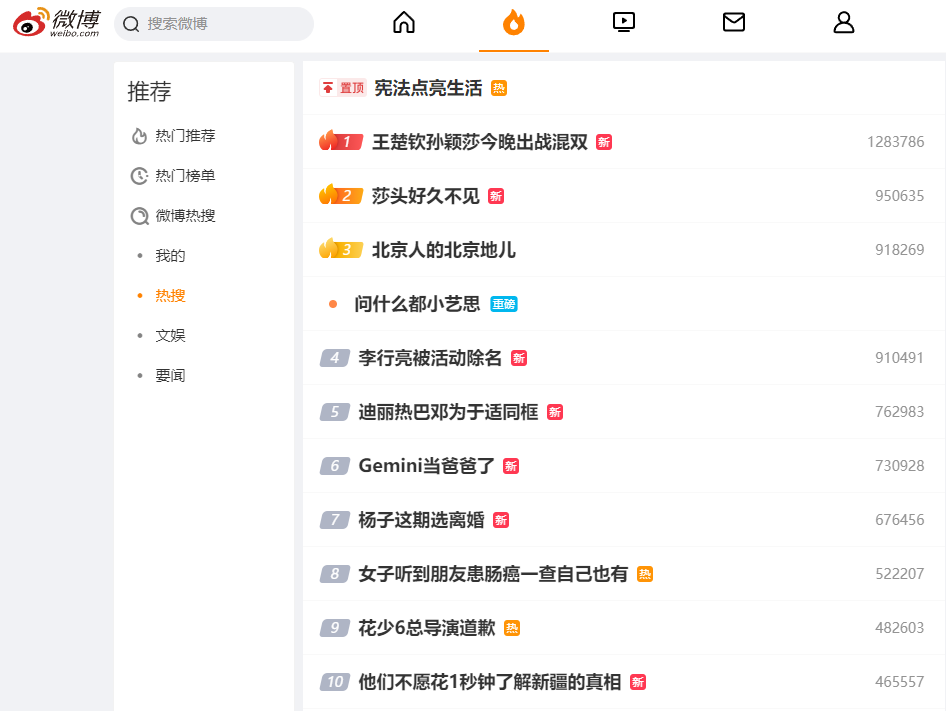Open the messages envelope icon
946x711 pixels.
click(x=734, y=22)
